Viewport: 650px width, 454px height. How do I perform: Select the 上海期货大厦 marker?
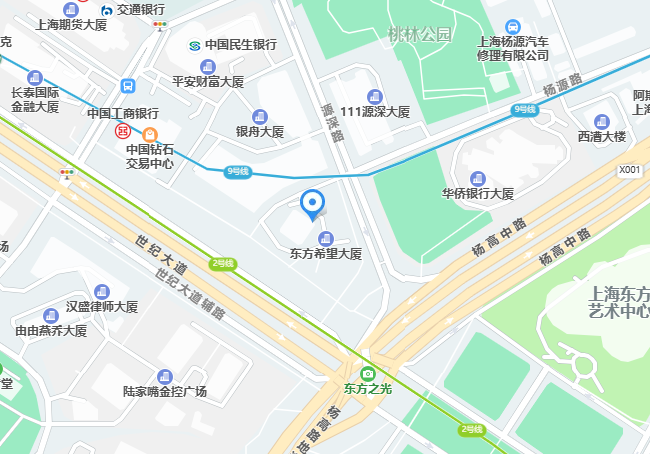click(x=70, y=9)
